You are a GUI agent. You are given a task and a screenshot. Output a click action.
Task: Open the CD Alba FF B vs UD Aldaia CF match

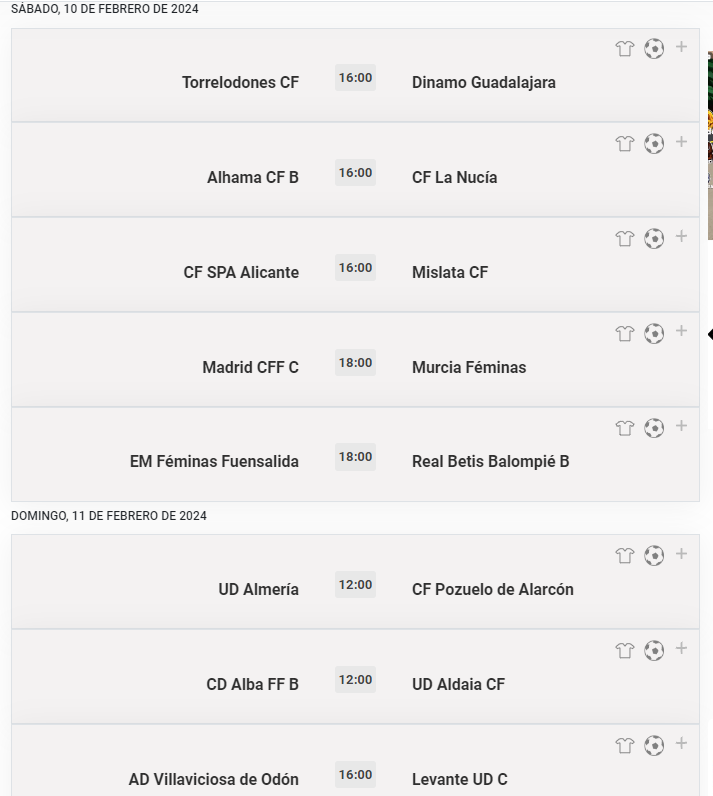[x=355, y=680]
